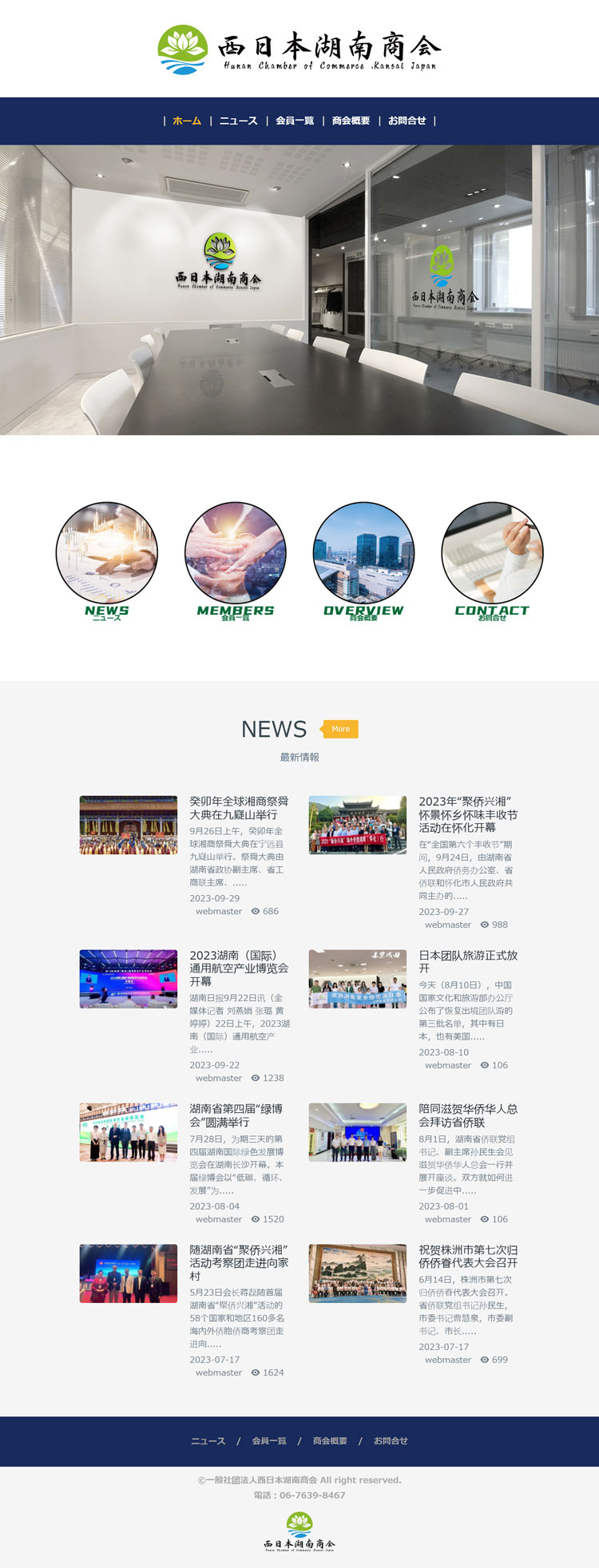Tap the More button beside NEWS
Viewport: 599px width, 1568px height.
(x=340, y=729)
